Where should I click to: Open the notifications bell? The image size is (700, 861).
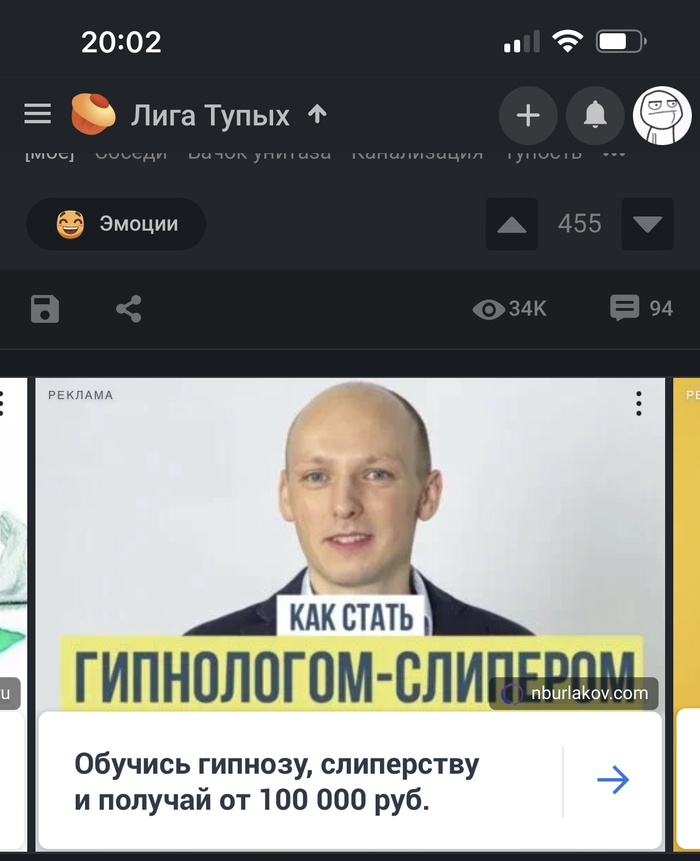[595, 116]
